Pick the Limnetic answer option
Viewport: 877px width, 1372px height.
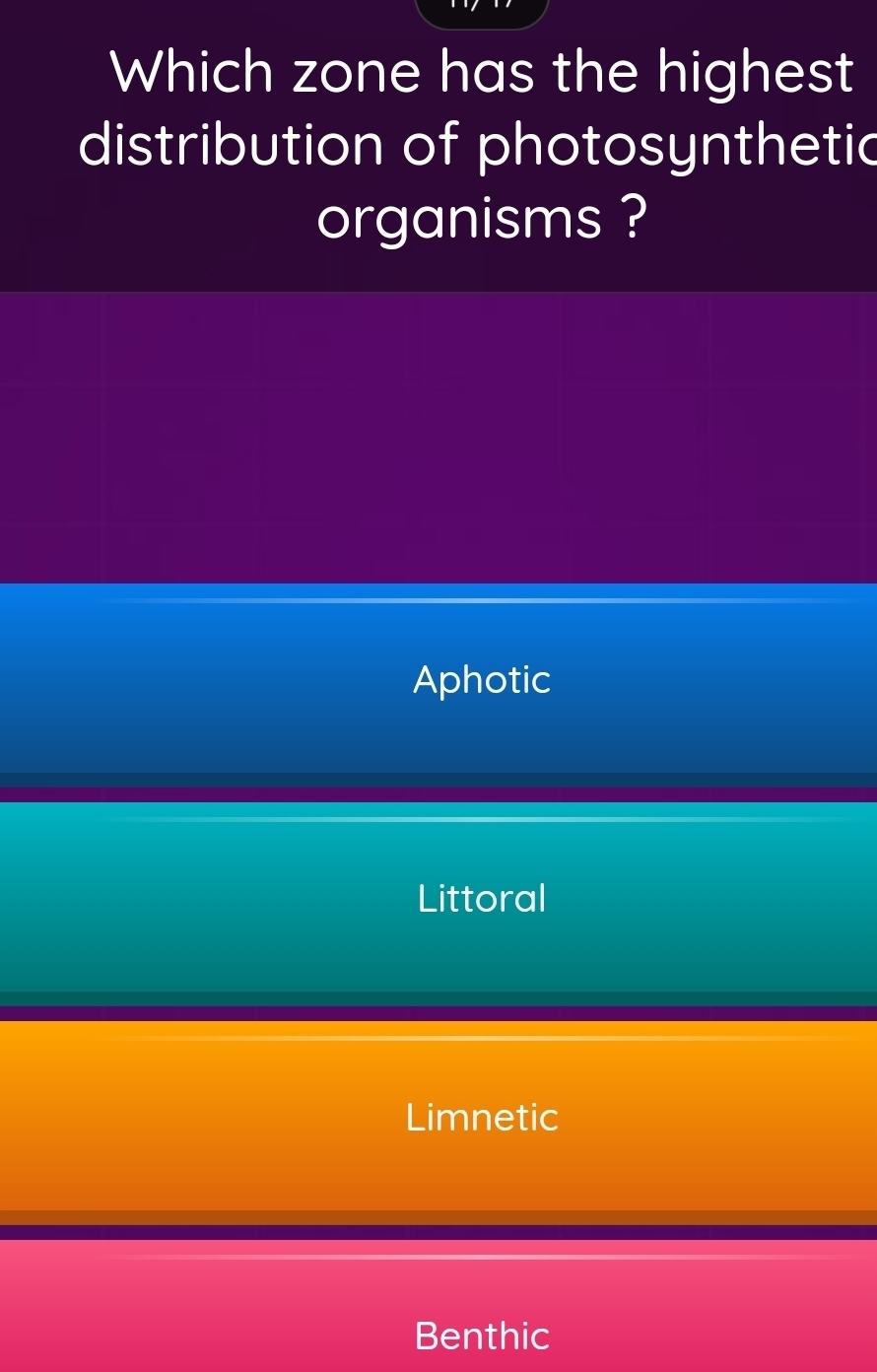[481, 1118]
